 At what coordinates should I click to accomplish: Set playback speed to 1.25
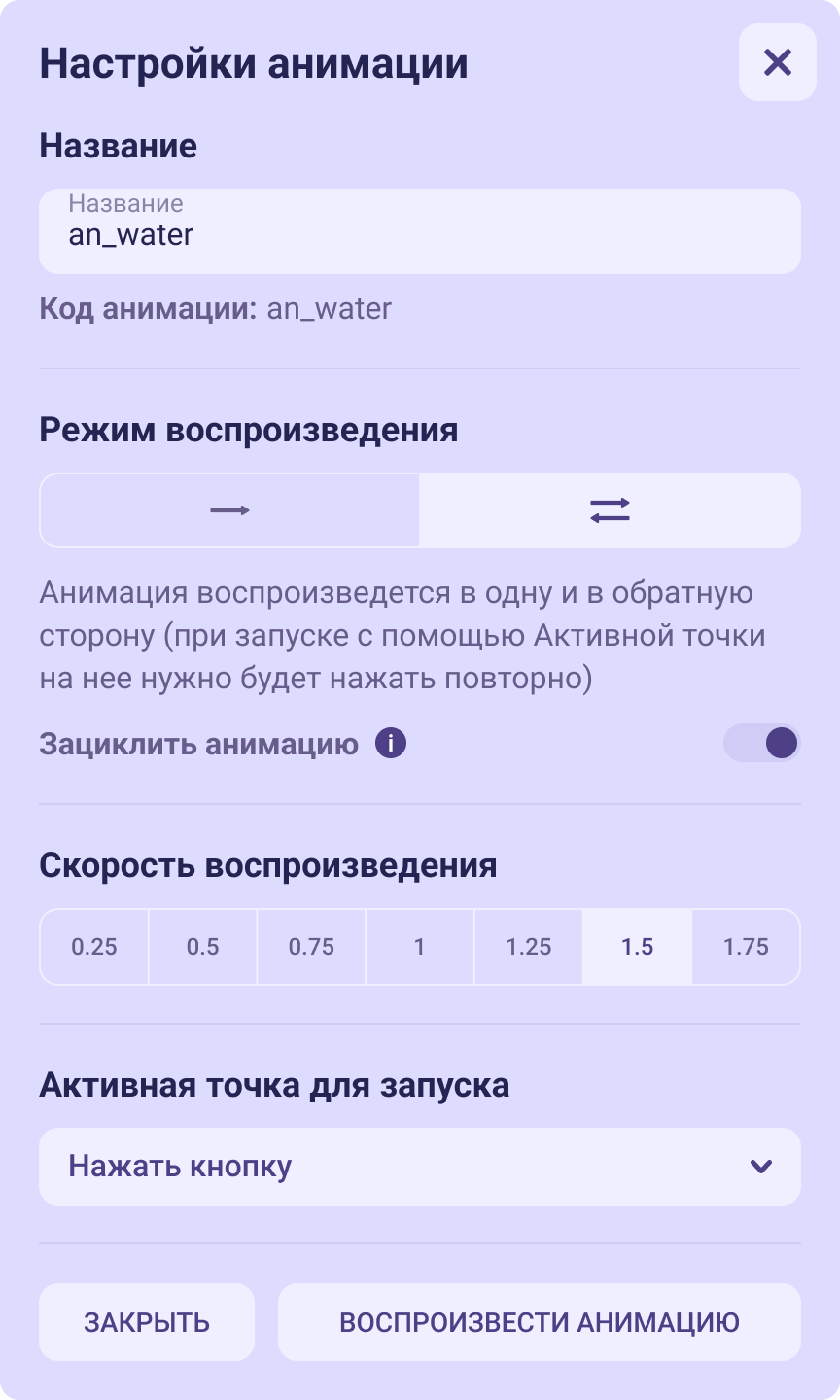click(x=528, y=947)
